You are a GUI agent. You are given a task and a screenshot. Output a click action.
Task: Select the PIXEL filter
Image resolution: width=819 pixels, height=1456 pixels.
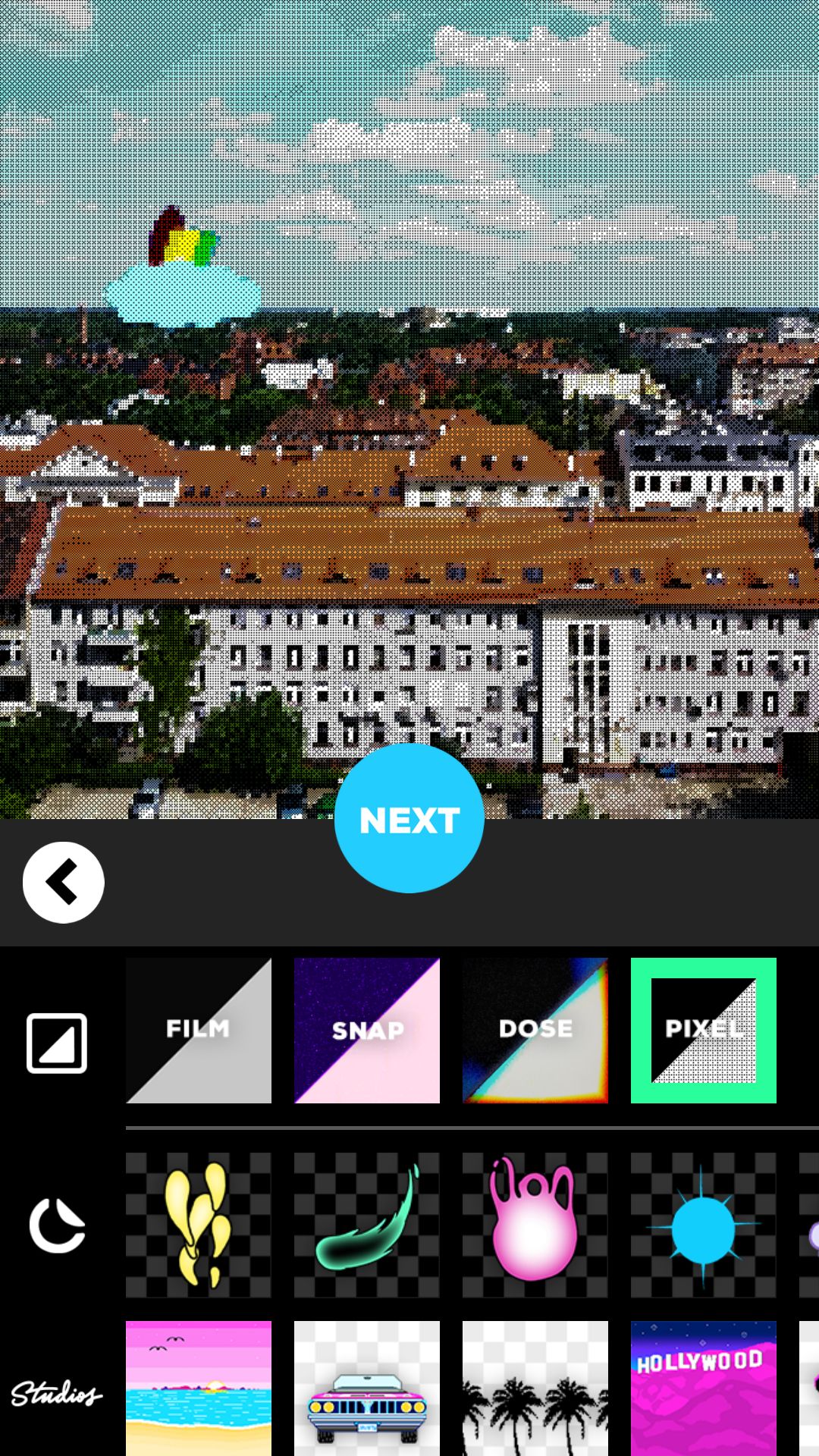coord(704,1031)
